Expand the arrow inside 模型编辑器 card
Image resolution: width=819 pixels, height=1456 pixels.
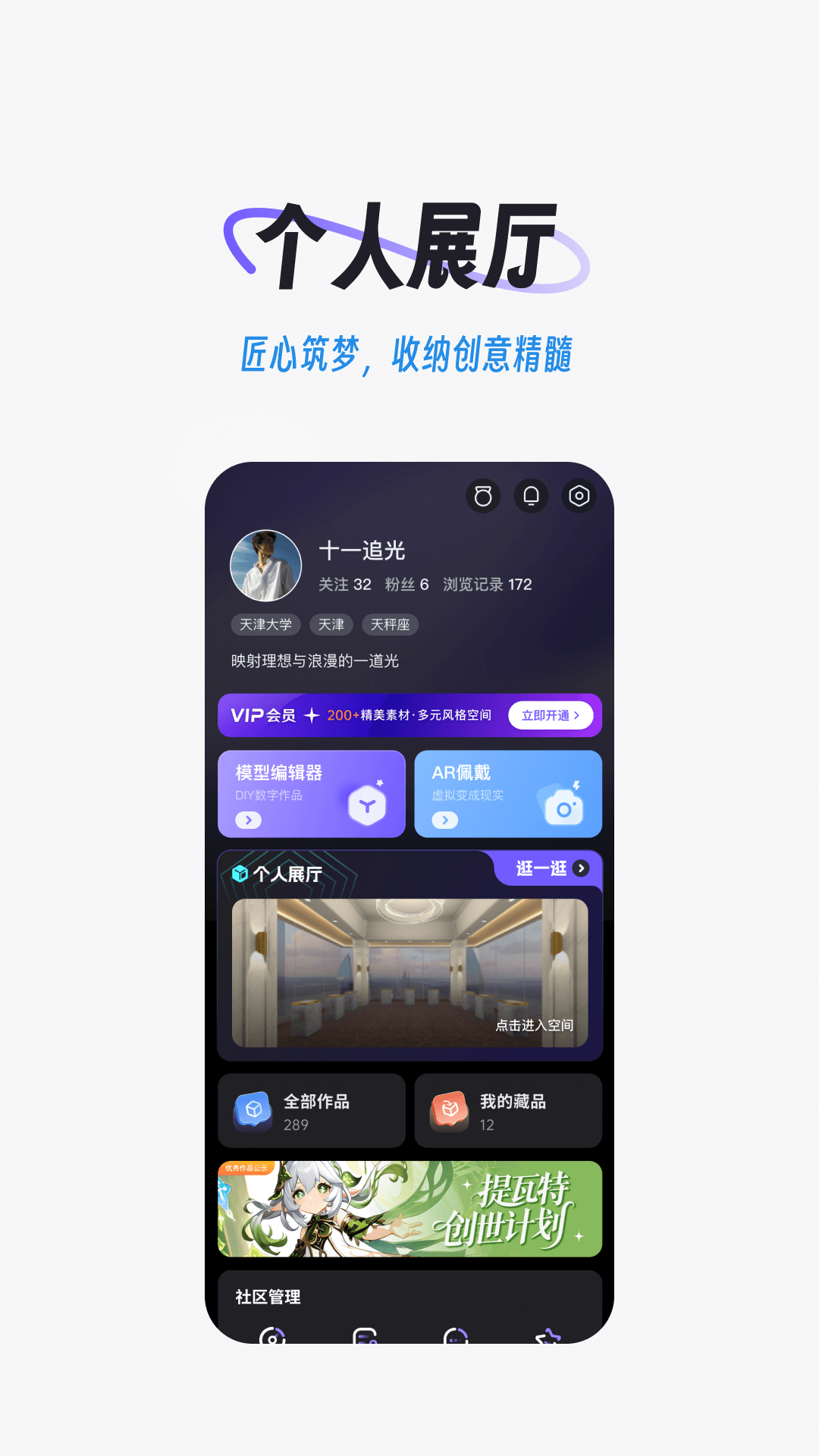247,821
